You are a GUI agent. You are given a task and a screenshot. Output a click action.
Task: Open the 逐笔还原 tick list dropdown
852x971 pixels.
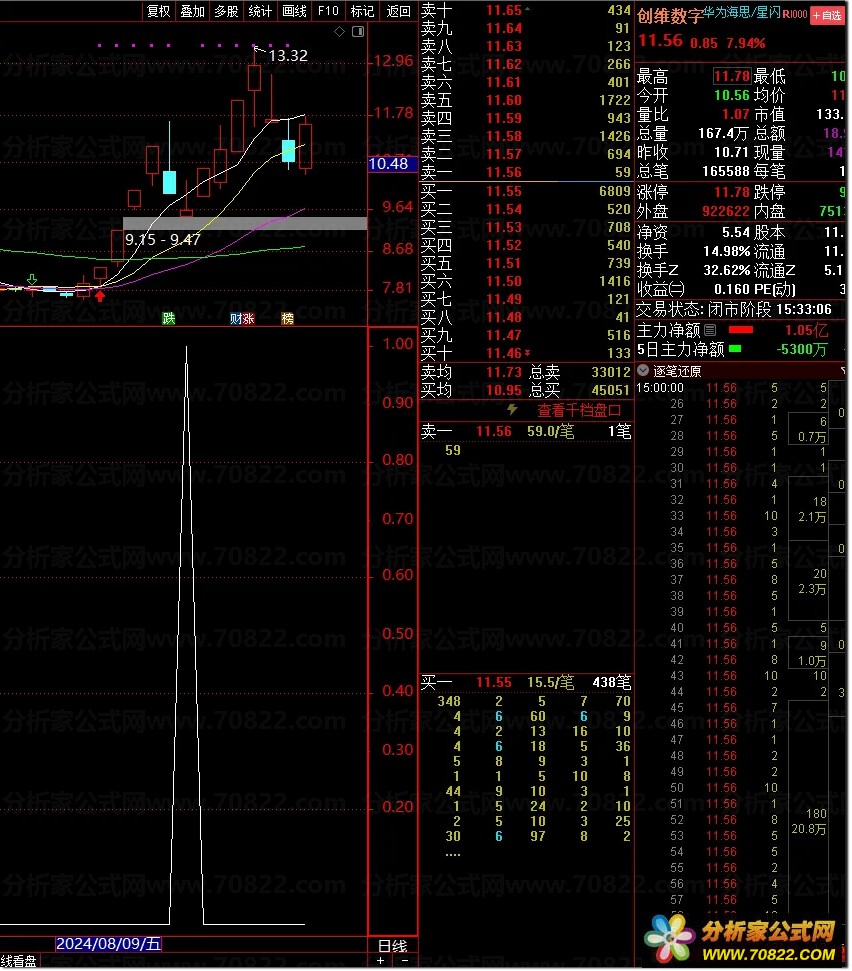point(646,371)
